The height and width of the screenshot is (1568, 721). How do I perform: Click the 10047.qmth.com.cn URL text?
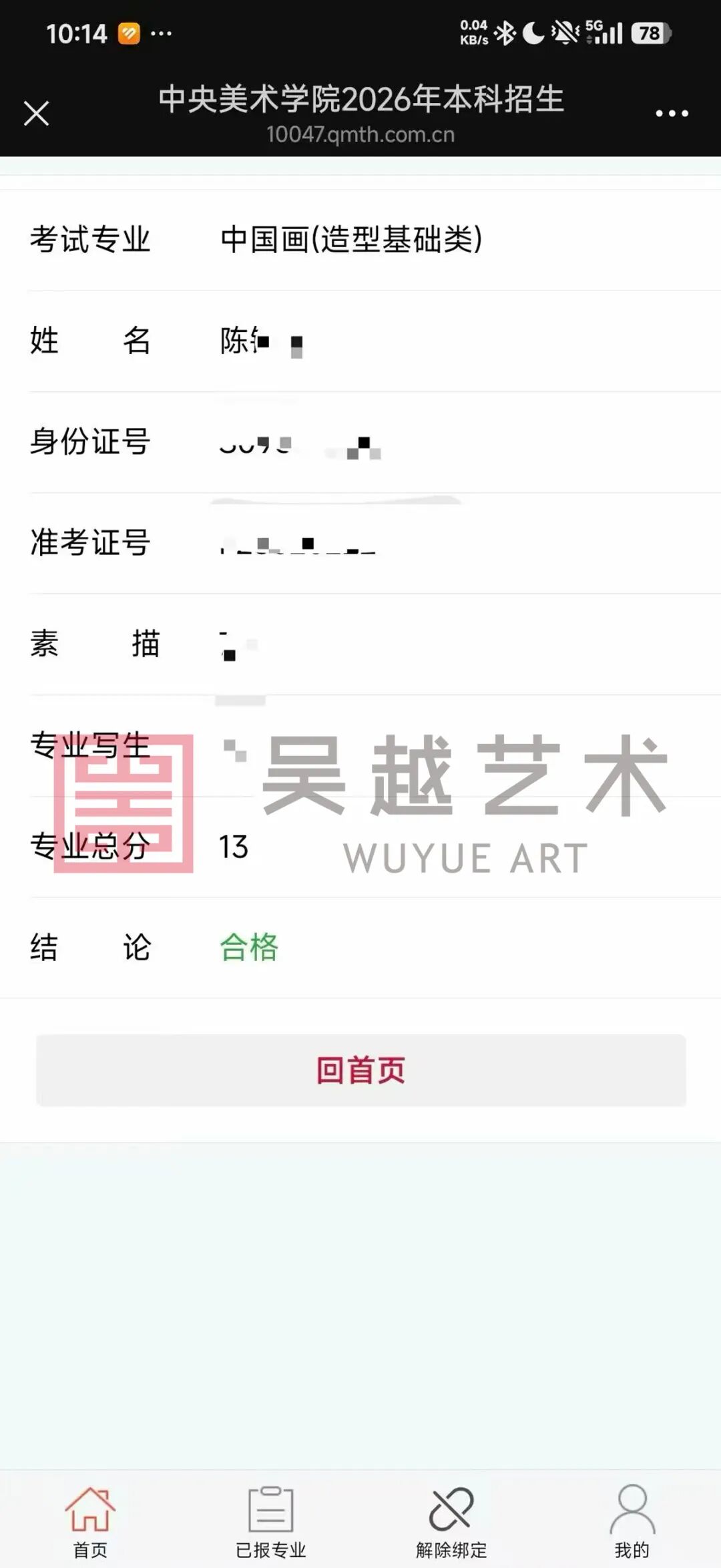pyautogui.click(x=360, y=136)
